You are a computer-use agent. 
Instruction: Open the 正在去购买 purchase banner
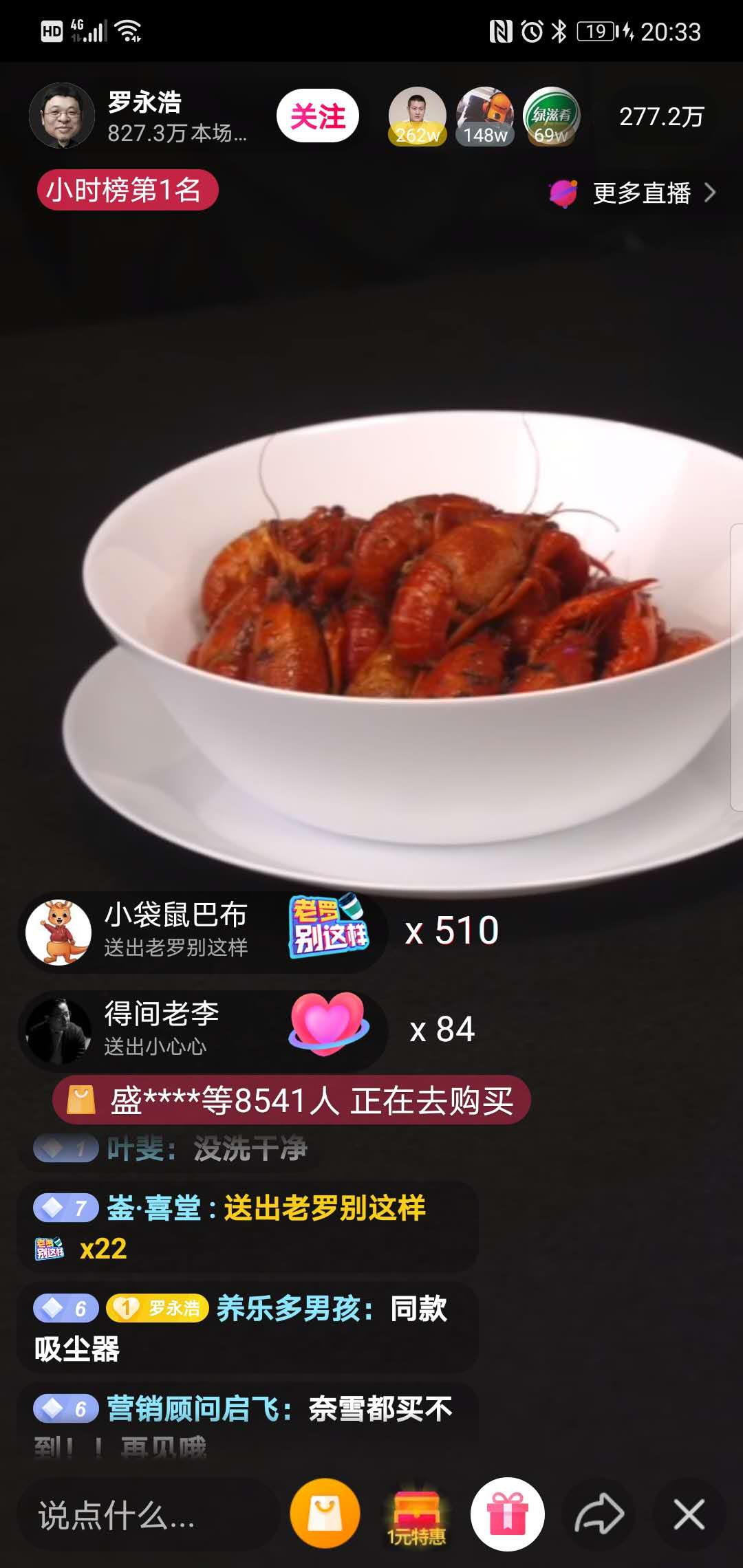click(292, 1100)
